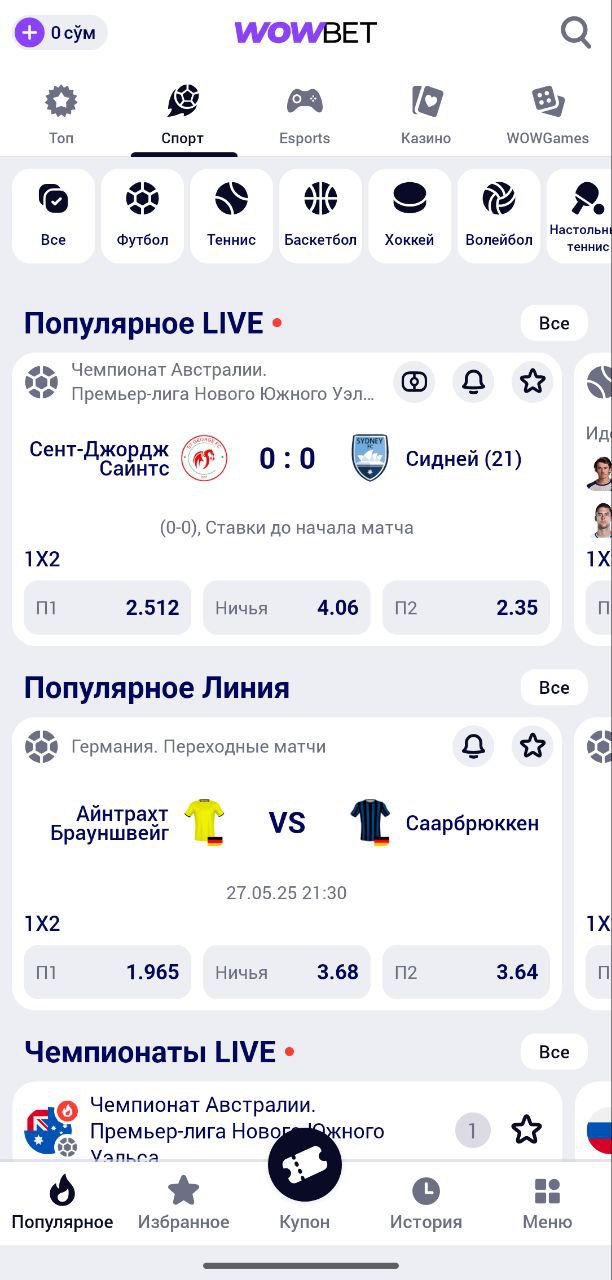
Task: Add Айнтрахт Брауншвейг match to favorites
Action: [533, 745]
